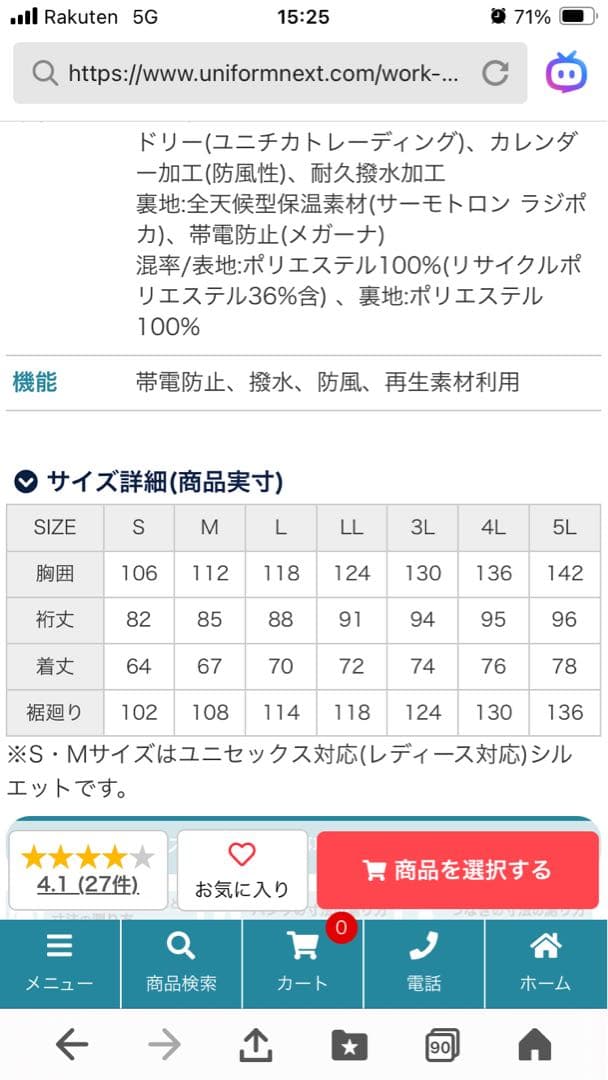Show the 90 open tabs

441,1045
